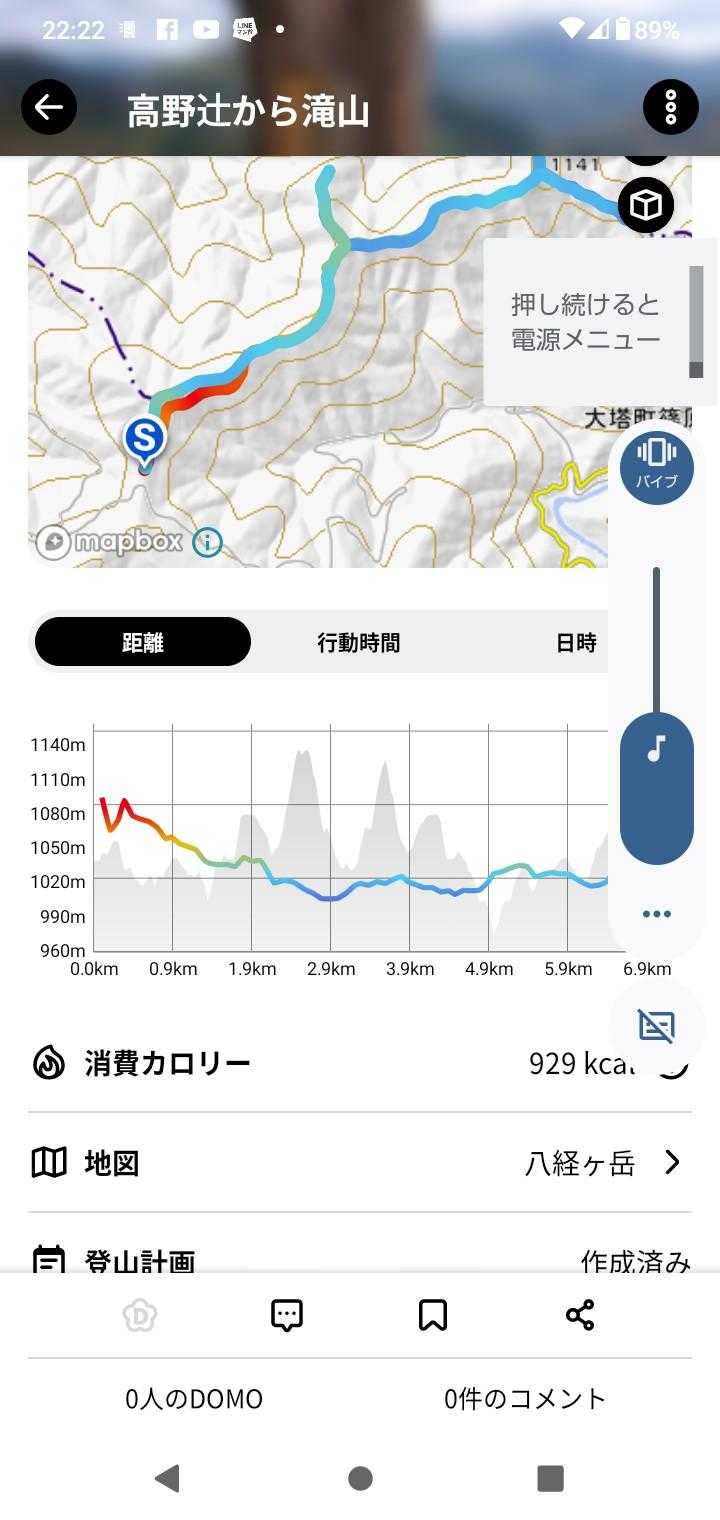View 0人のDOMO list
Viewport: 720px width, 1520px height.
click(x=194, y=1398)
